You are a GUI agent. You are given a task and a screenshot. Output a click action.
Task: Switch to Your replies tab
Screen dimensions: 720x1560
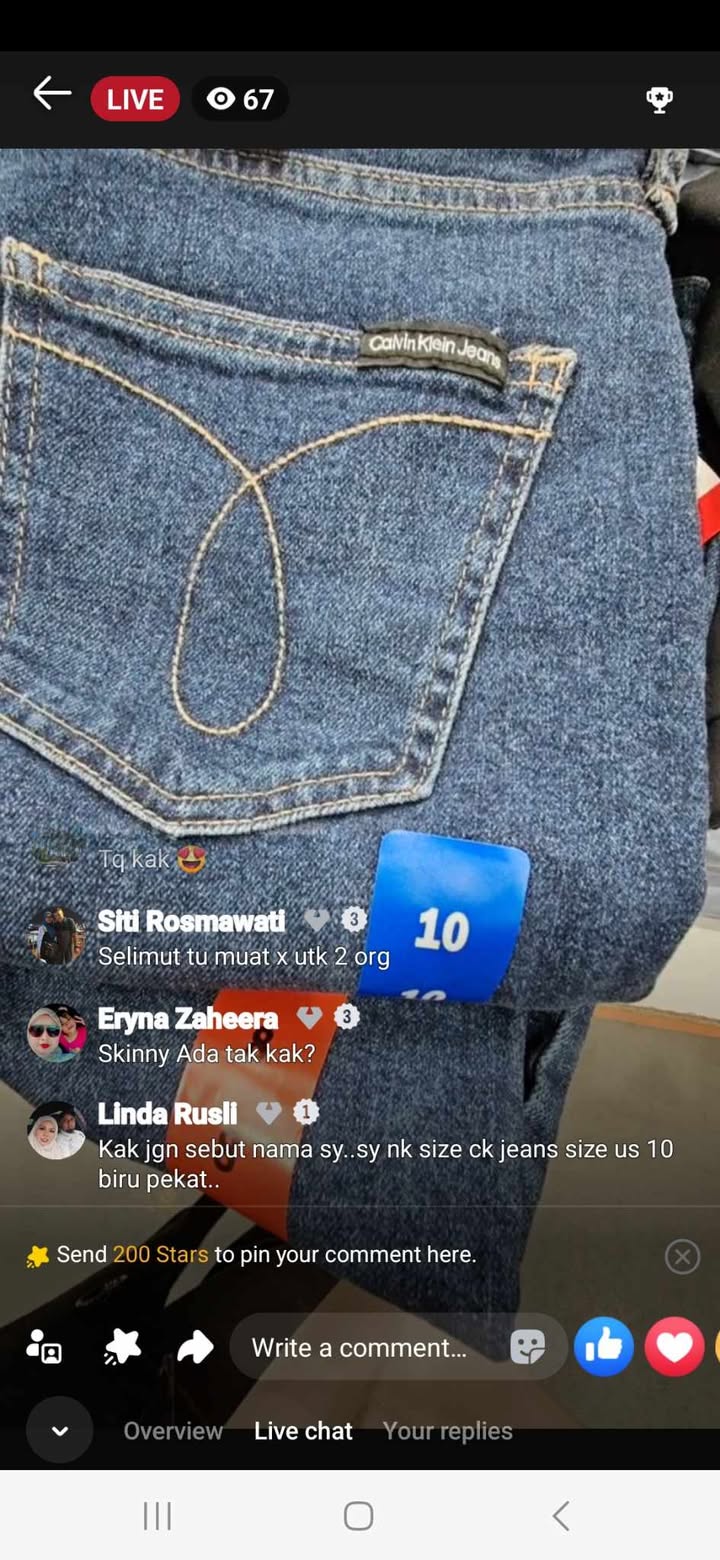point(447,1431)
